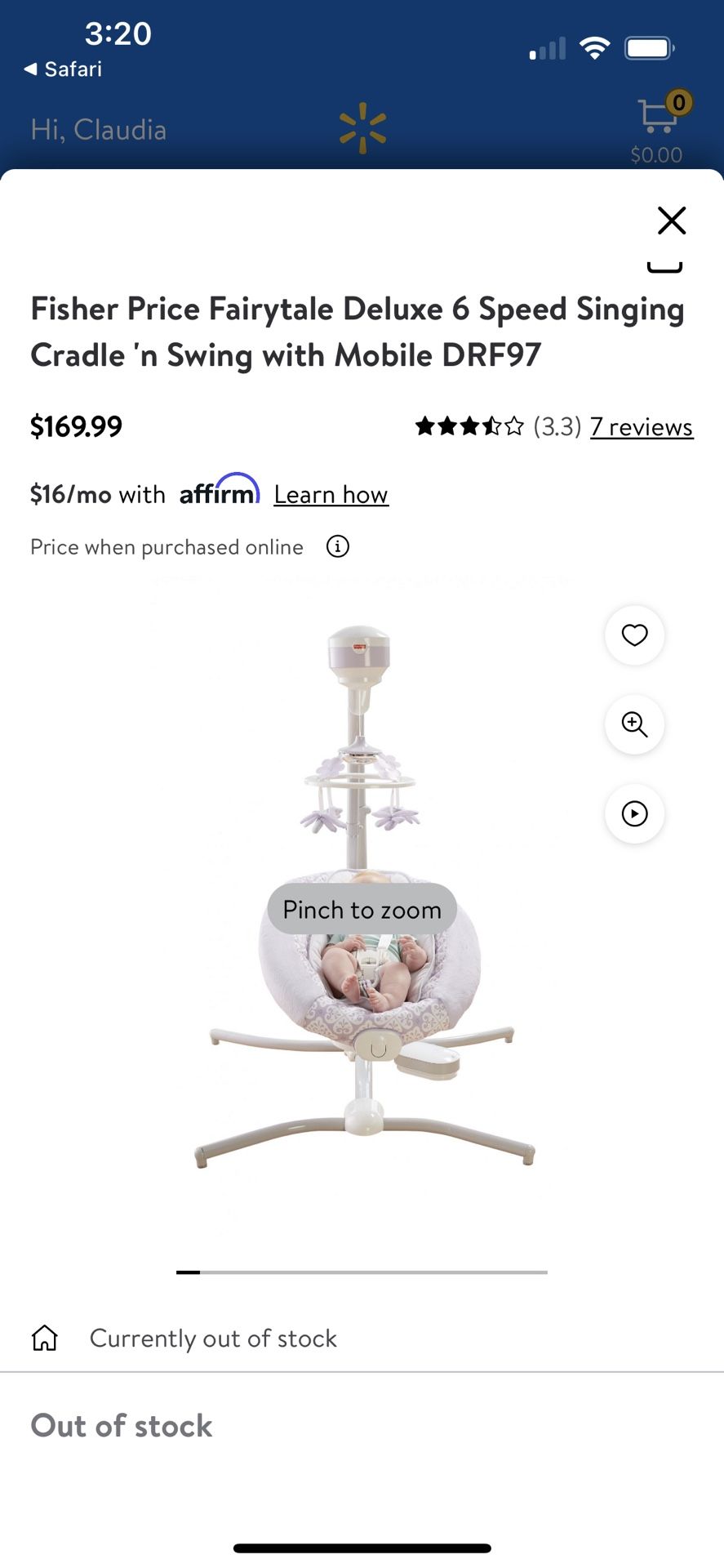Image resolution: width=724 pixels, height=1568 pixels.
Task: Close the product detail sheet
Action: click(x=672, y=220)
